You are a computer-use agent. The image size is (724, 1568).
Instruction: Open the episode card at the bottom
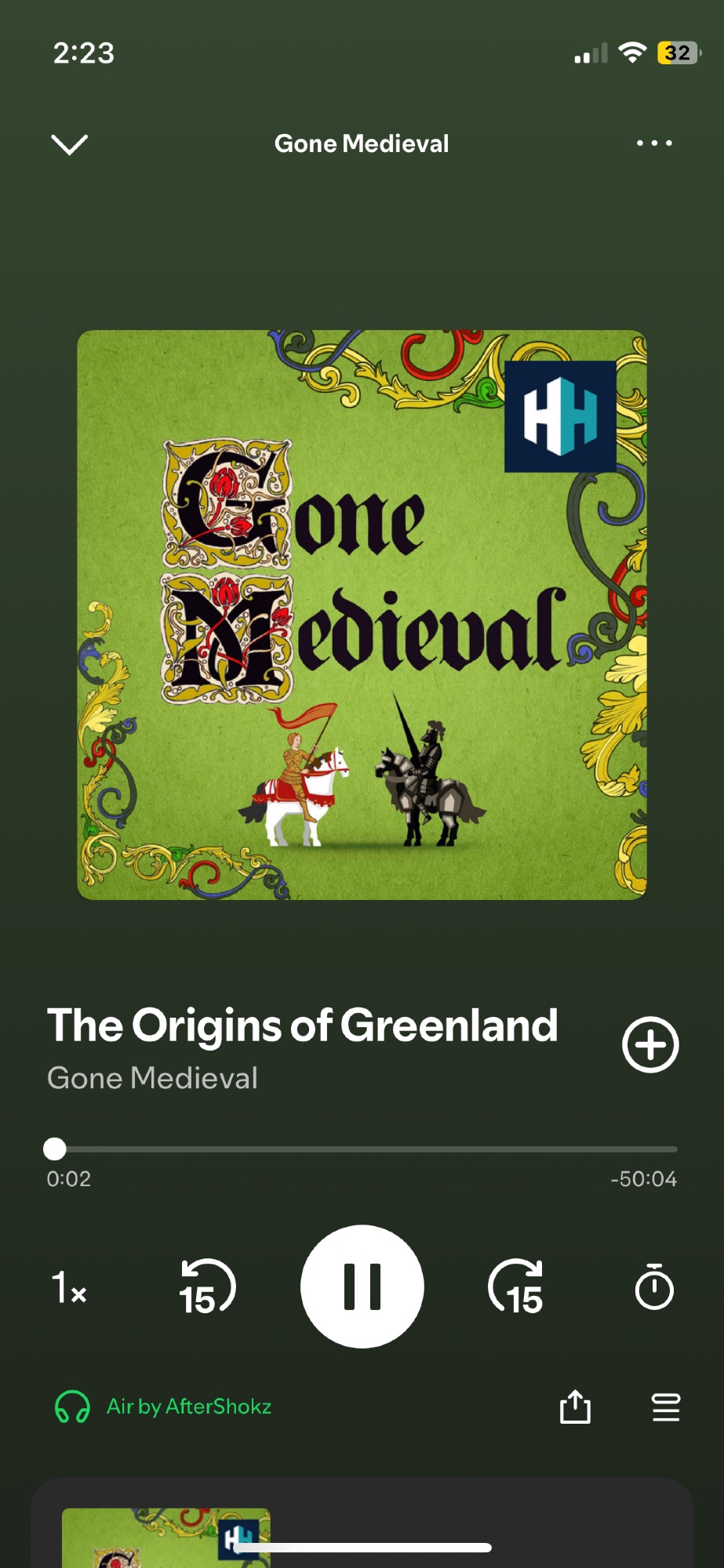tap(362, 1529)
